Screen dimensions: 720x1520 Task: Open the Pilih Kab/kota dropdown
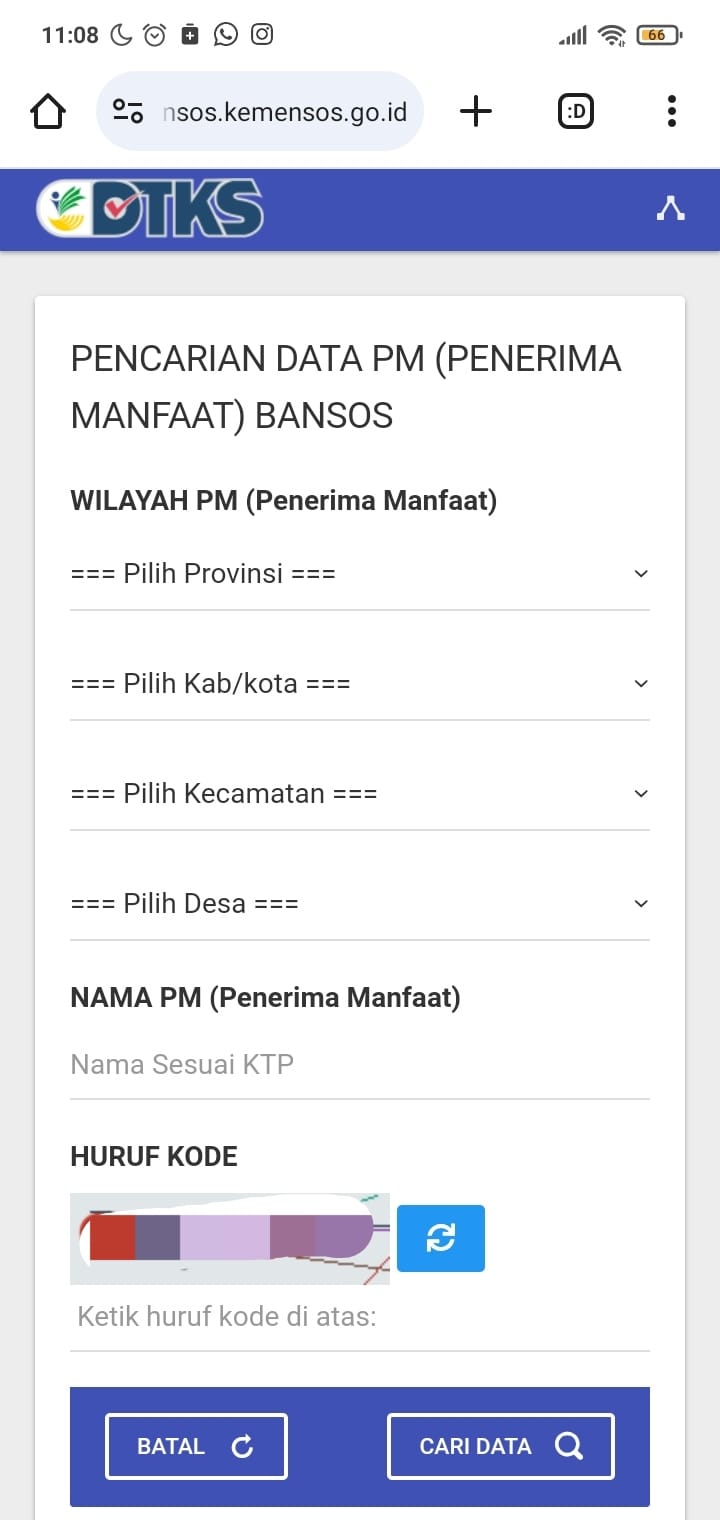[x=360, y=683]
